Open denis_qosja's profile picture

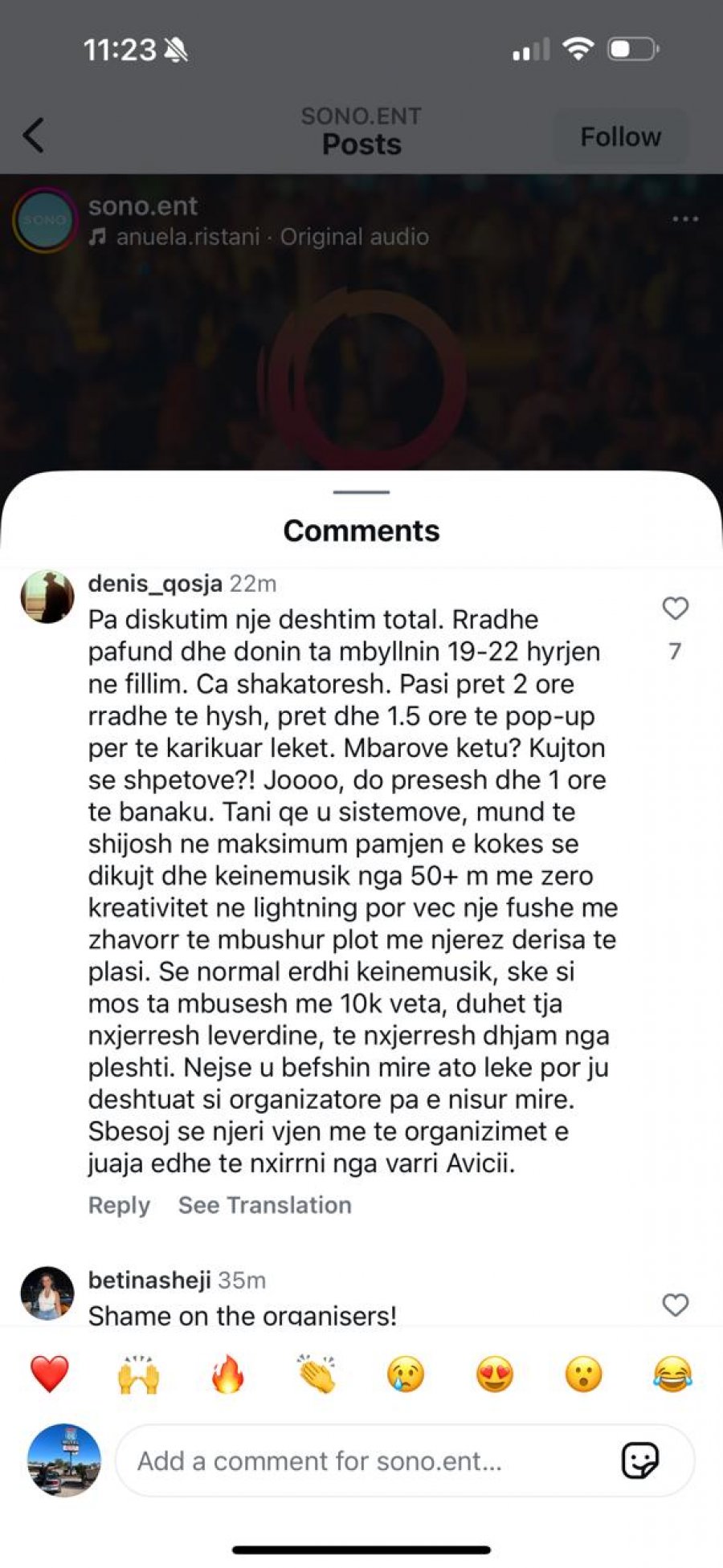click(x=47, y=597)
